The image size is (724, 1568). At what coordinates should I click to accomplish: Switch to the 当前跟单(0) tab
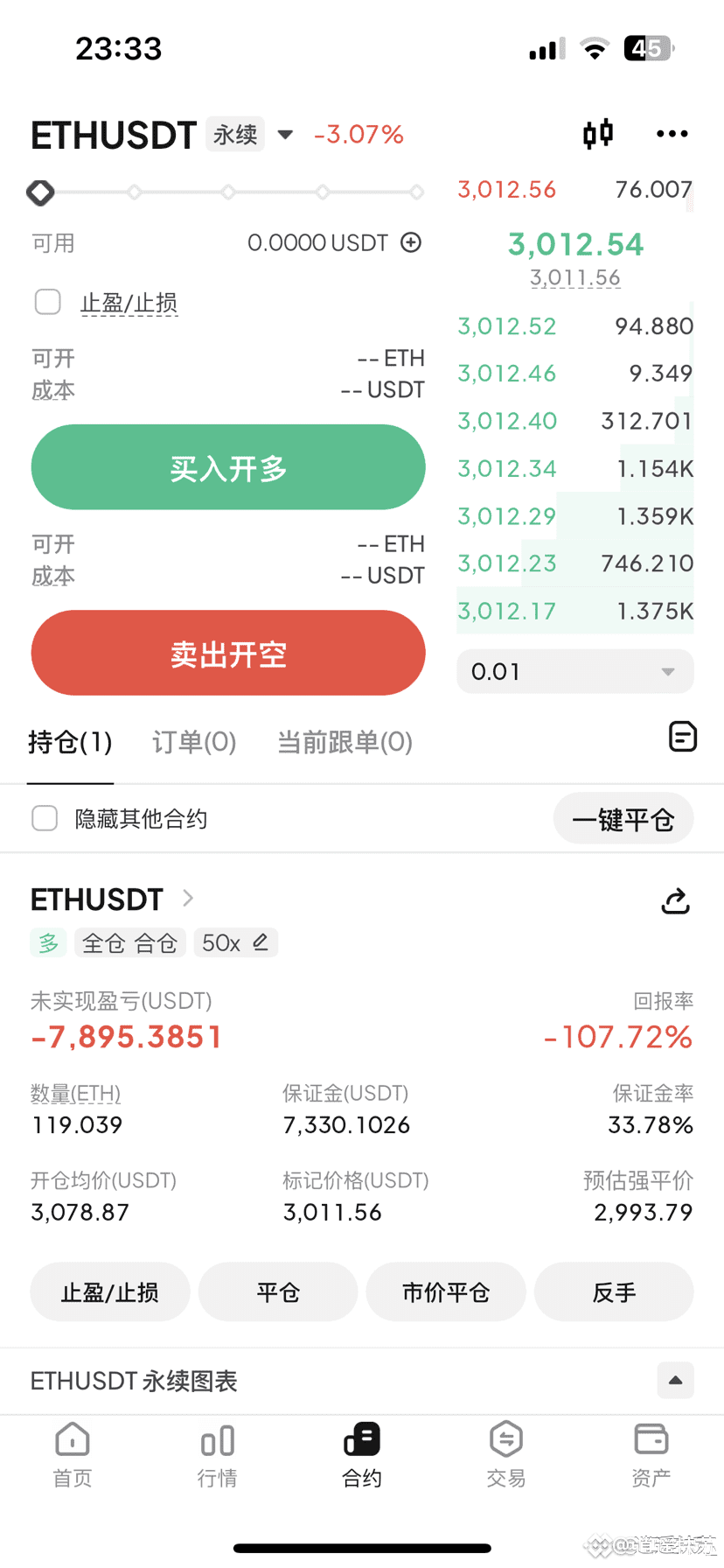345,742
